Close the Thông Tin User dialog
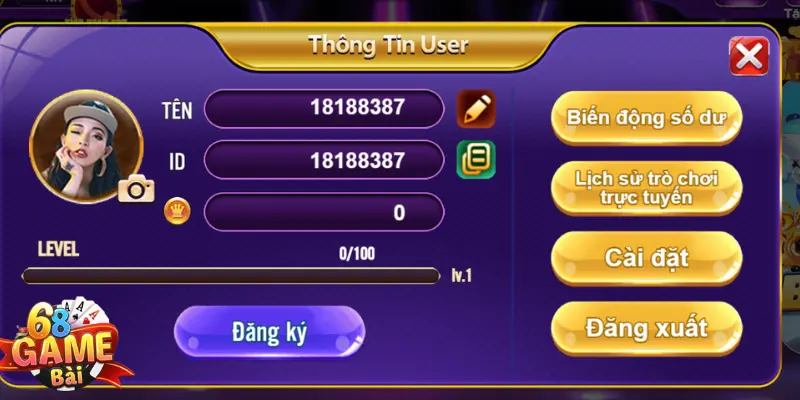 pos(747,57)
